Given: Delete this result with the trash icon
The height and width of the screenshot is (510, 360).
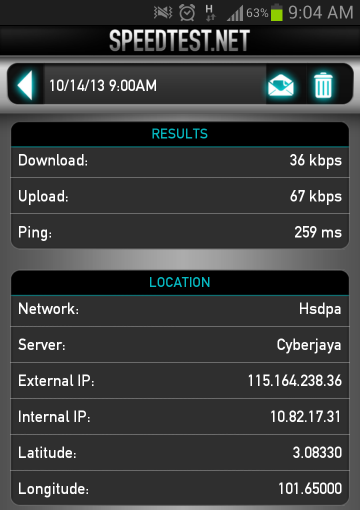Looking at the screenshot, I should tap(323, 85).
